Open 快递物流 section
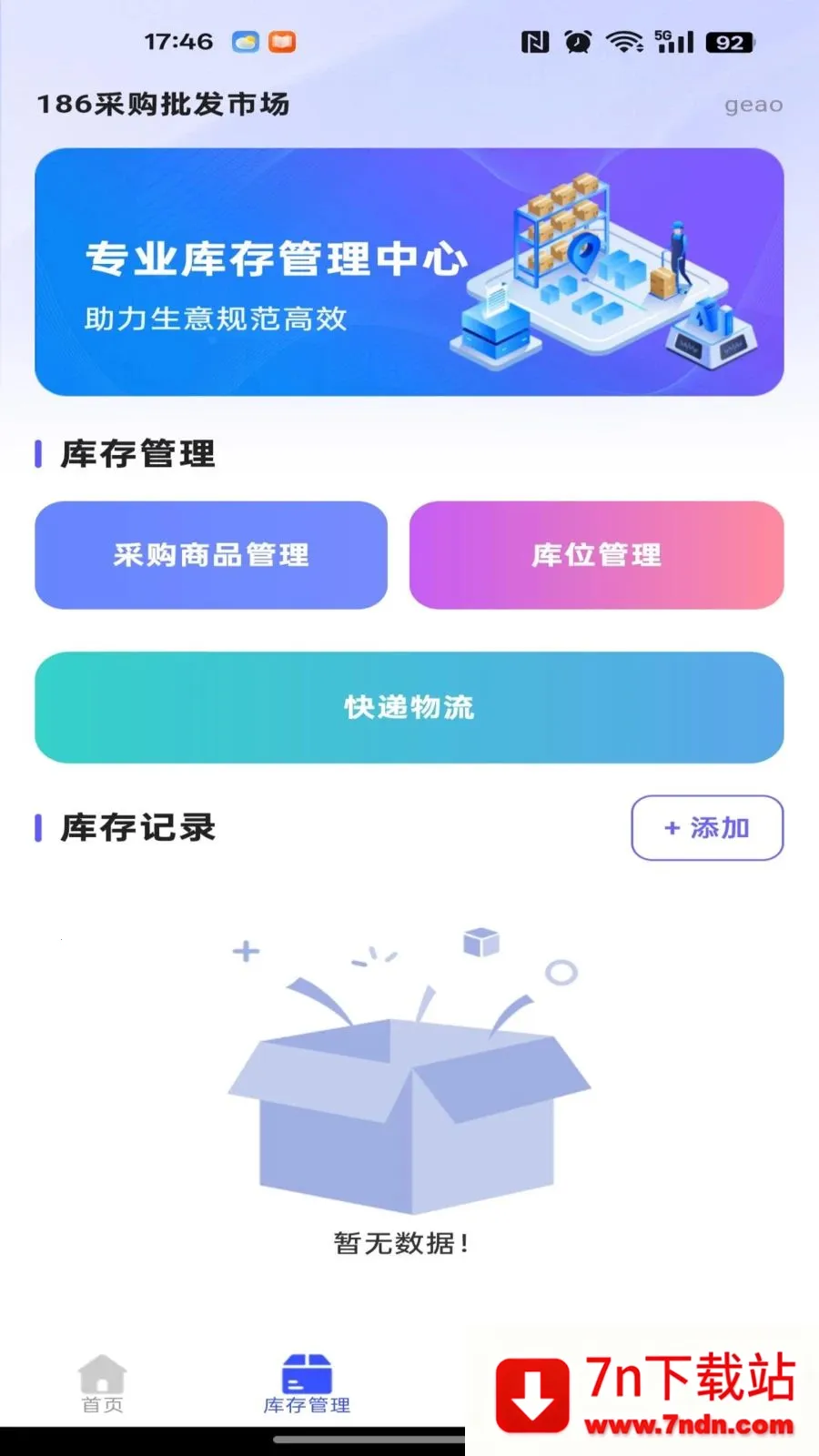819x1456 pixels. 409,707
